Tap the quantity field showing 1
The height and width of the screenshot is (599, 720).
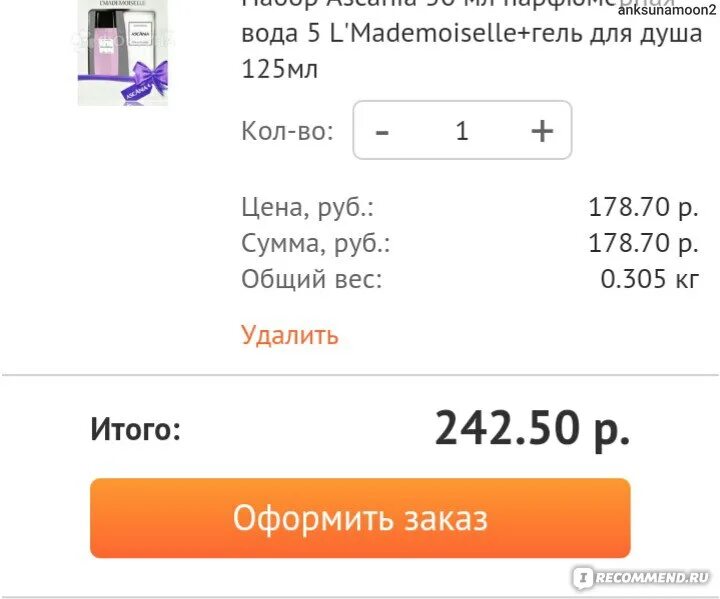point(462,131)
